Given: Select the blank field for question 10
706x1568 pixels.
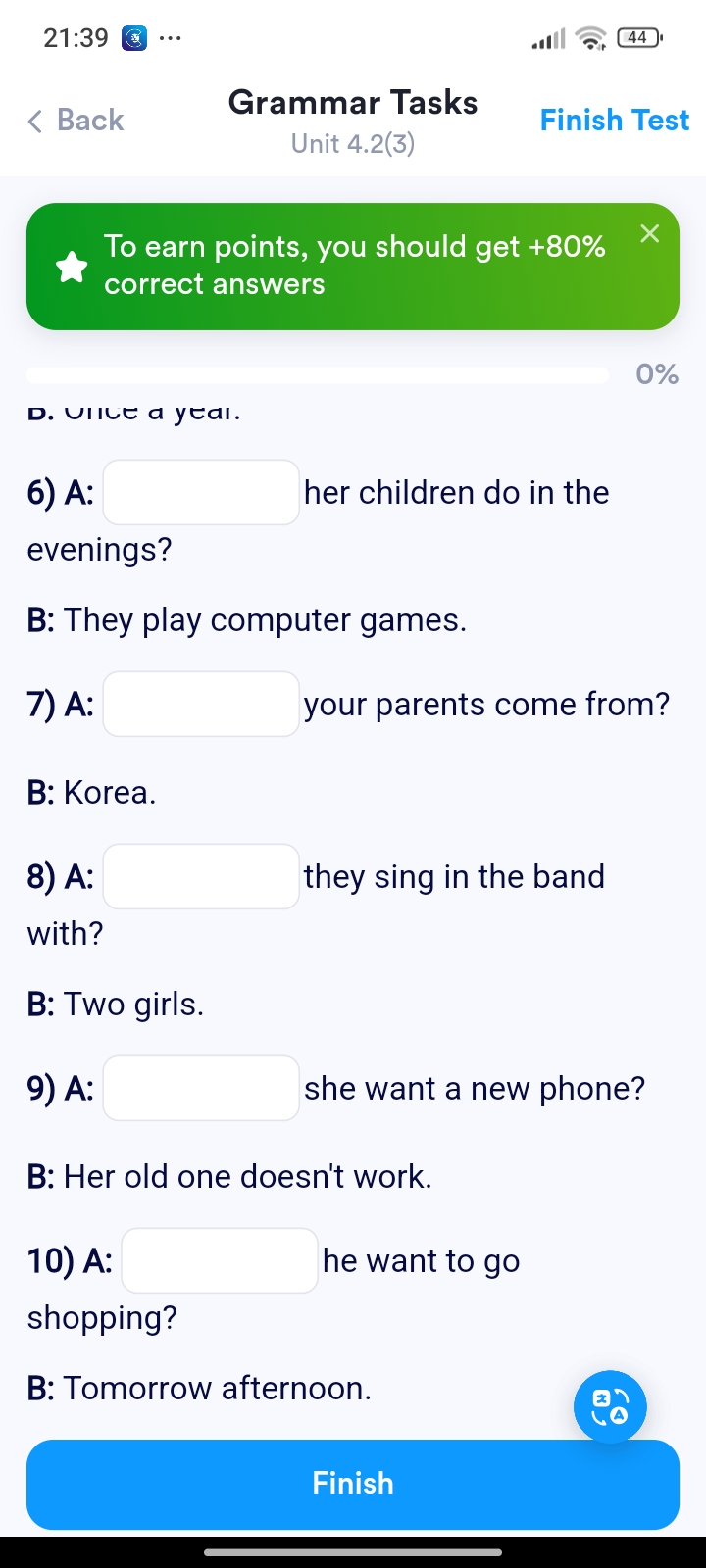Looking at the screenshot, I should [x=220, y=1260].
